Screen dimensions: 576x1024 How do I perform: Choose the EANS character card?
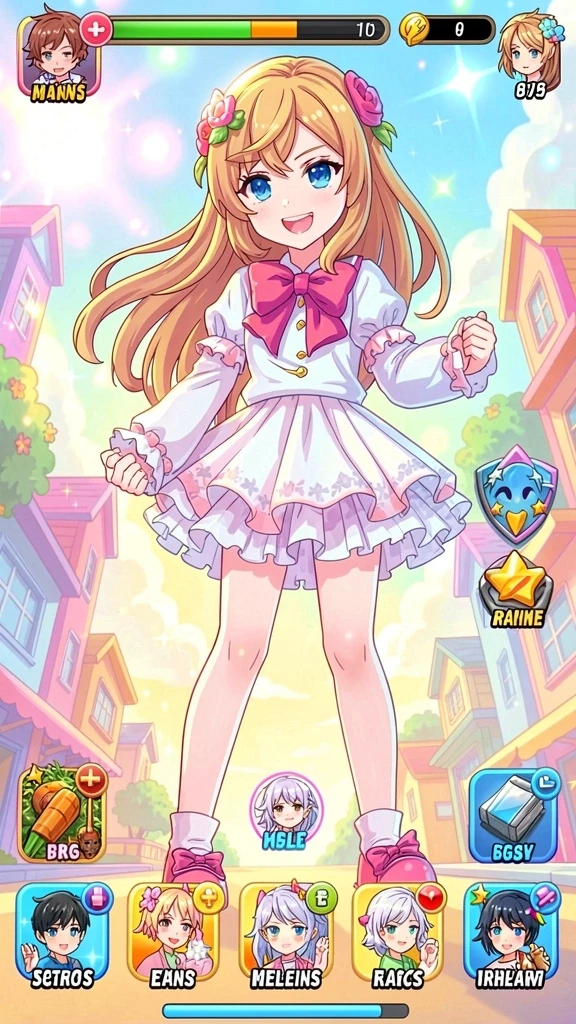174,936
